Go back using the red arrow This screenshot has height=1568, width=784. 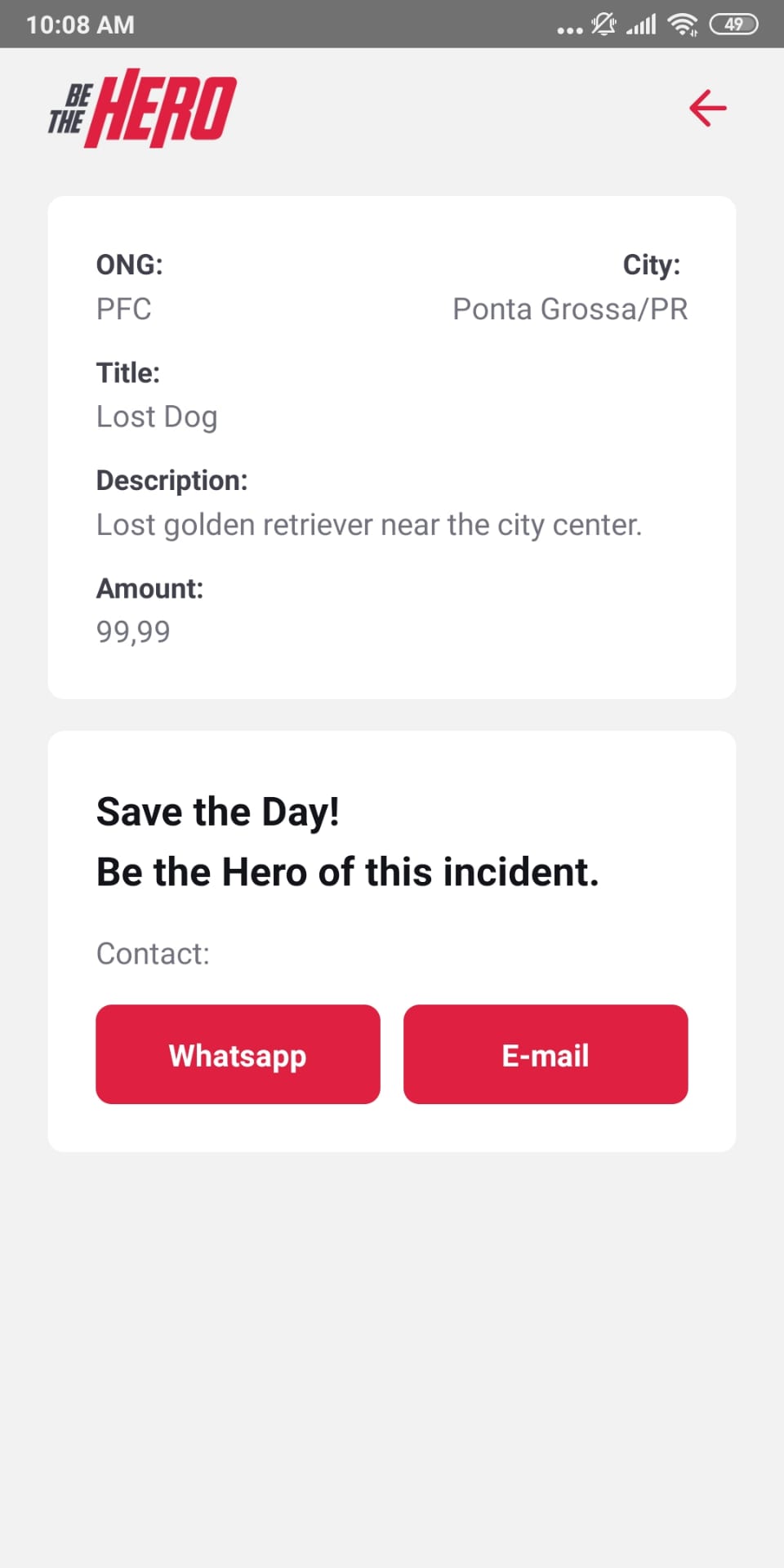coord(707,108)
